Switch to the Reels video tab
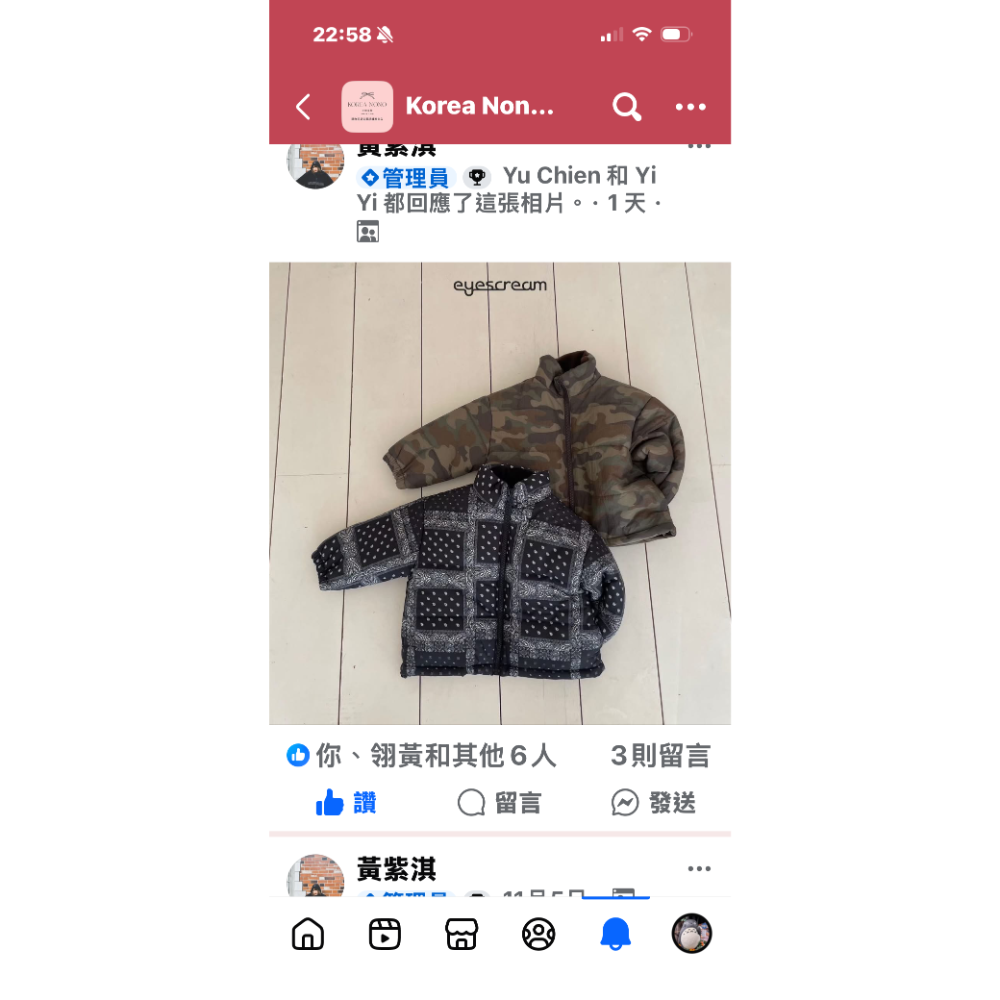 (384, 934)
